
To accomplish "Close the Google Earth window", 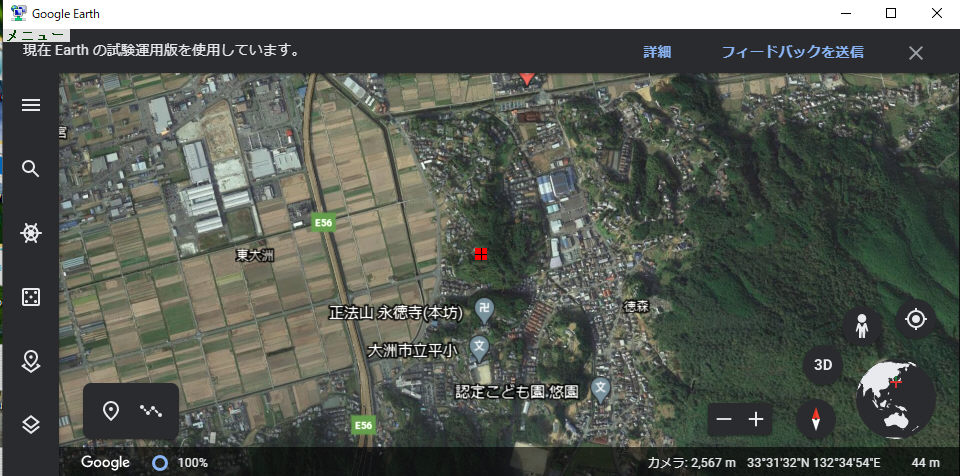I will (937, 14).
